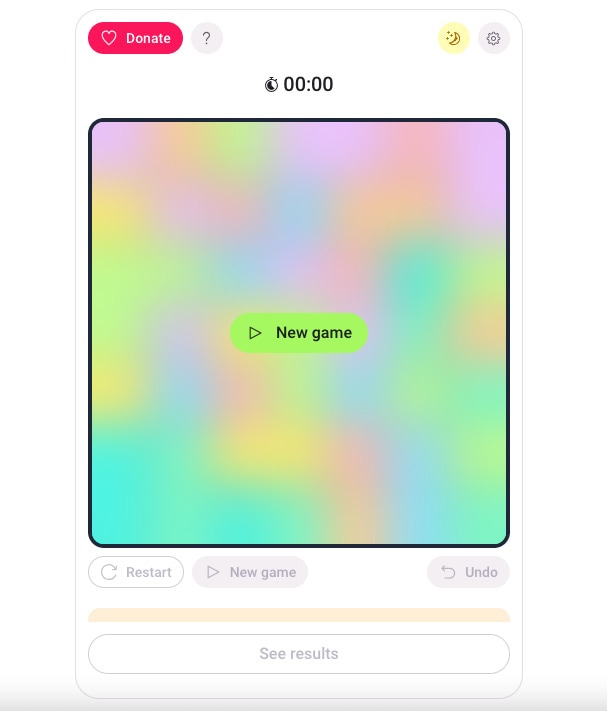
Task: Undo the last move
Action: 468,572
